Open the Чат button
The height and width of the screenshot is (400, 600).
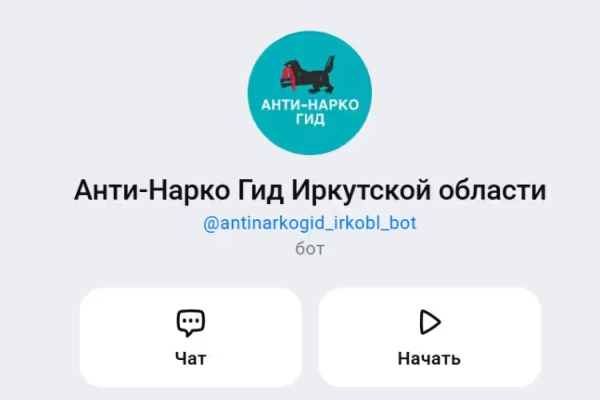[190, 337]
